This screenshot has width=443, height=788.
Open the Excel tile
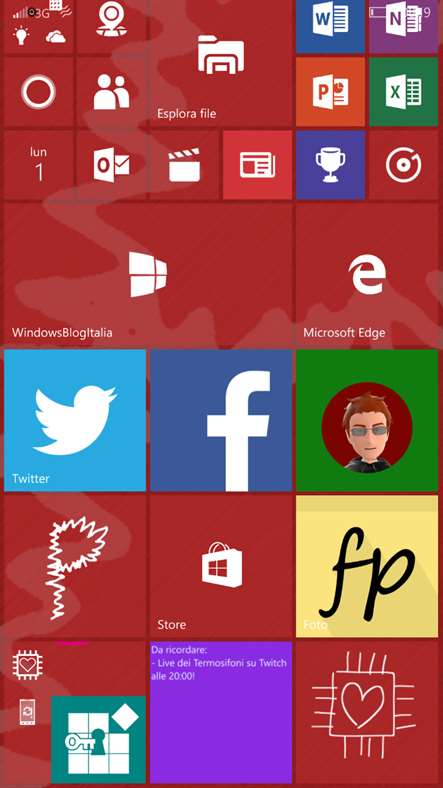pyautogui.click(x=403, y=91)
